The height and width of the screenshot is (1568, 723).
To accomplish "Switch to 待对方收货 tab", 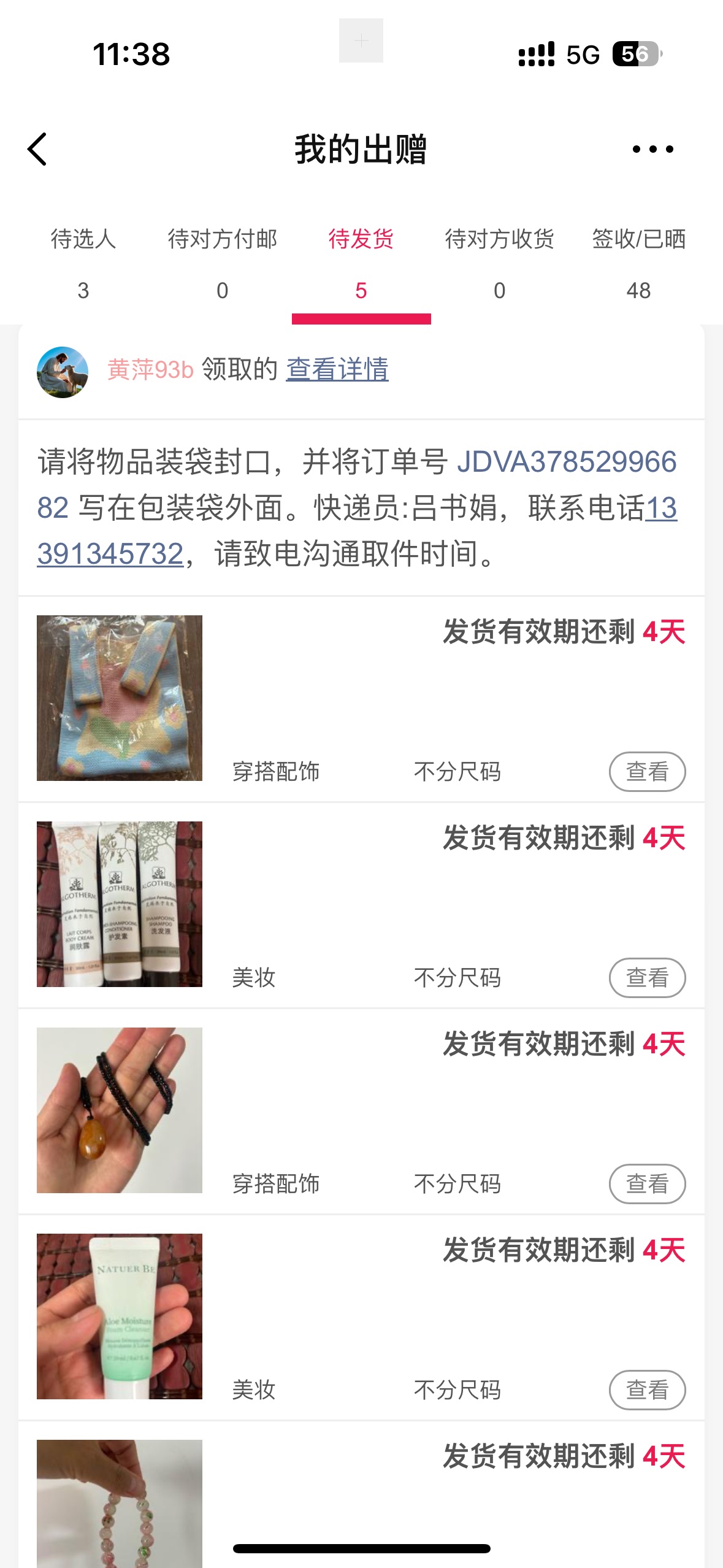I will tap(499, 264).
